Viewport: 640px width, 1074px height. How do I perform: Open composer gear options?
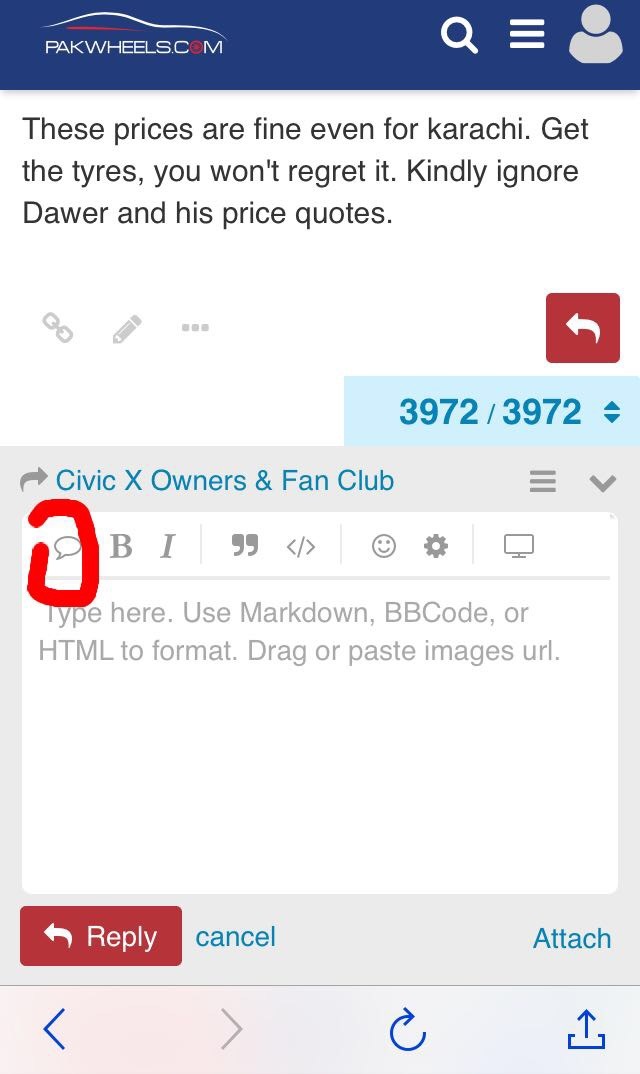pos(436,546)
